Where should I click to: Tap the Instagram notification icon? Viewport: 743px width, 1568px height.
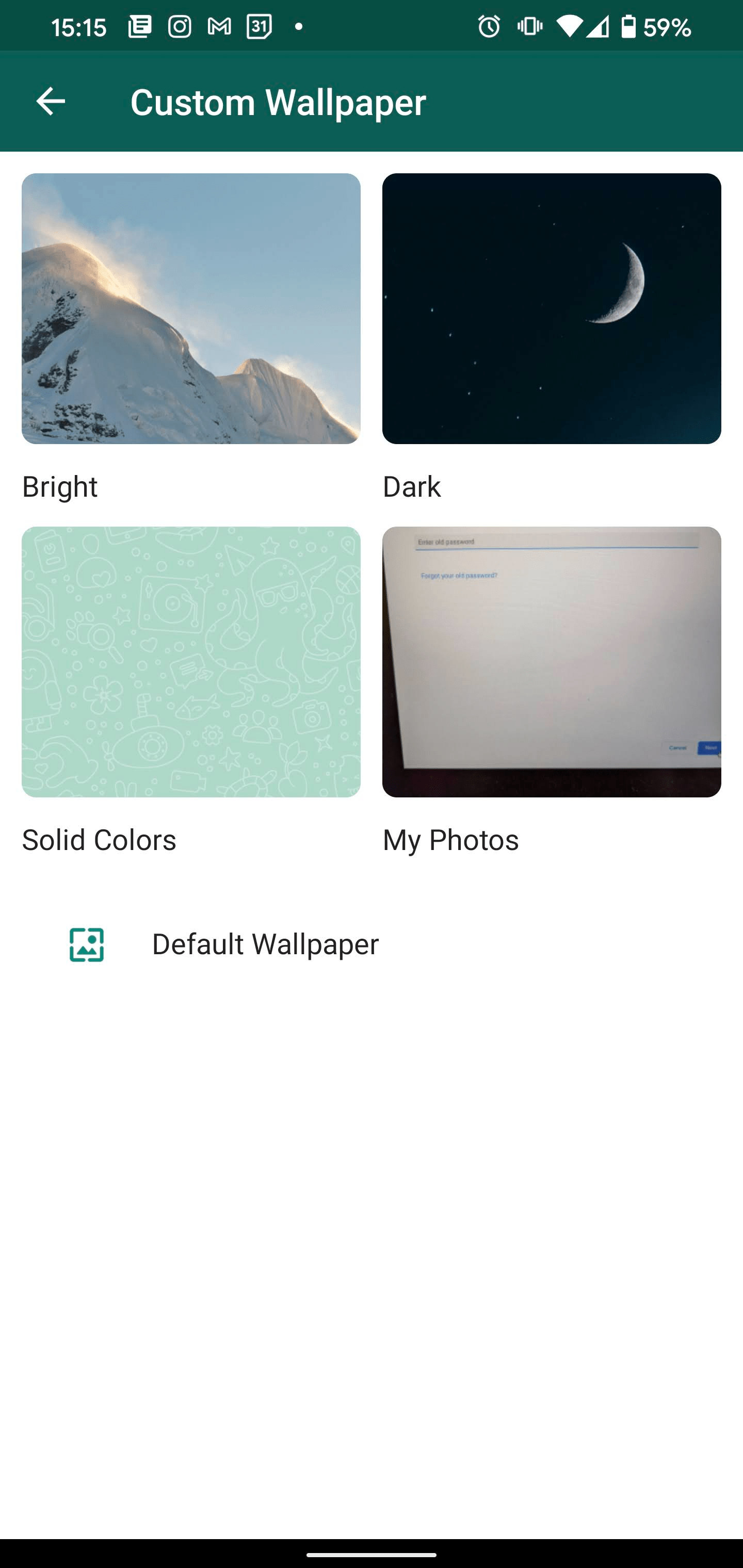(x=180, y=26)
